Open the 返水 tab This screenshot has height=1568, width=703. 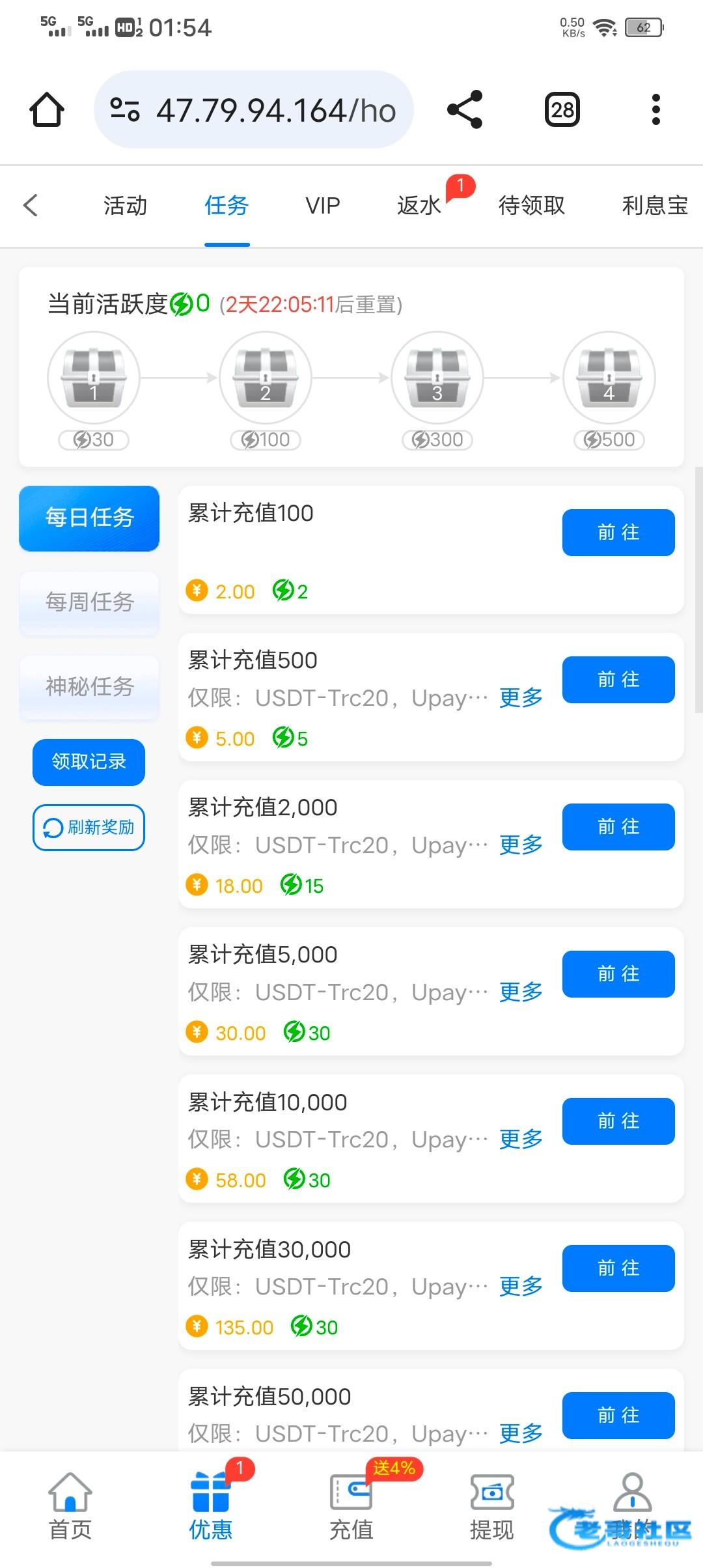(x=419, y=206)
